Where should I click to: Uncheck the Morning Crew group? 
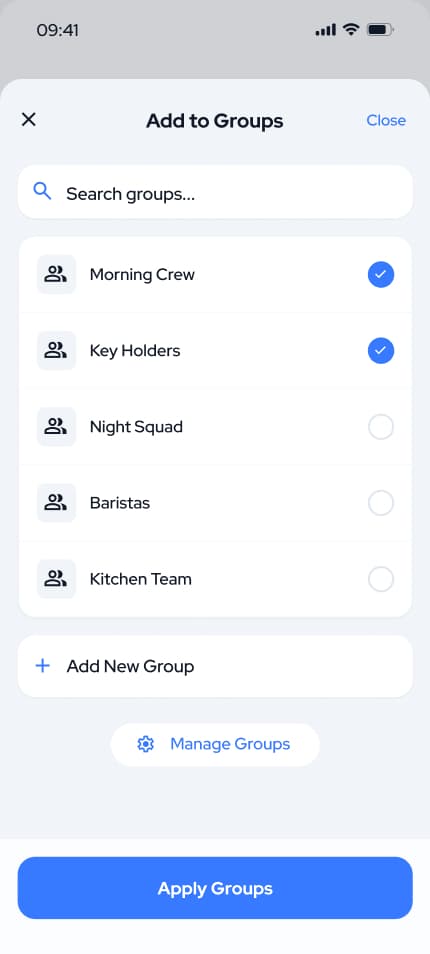(x=381, y=275)
